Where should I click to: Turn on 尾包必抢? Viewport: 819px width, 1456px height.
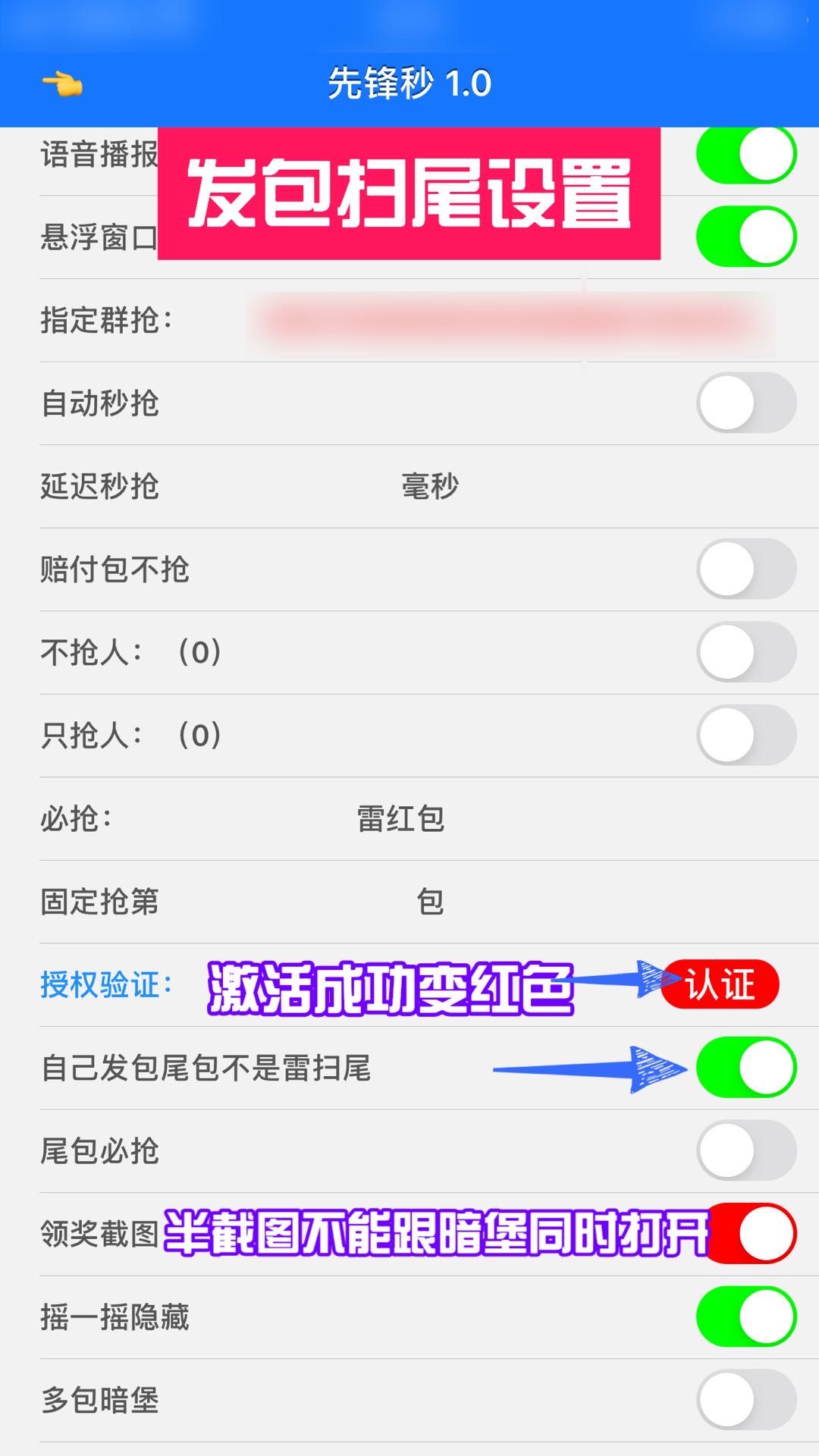[x=746, y=1150]
